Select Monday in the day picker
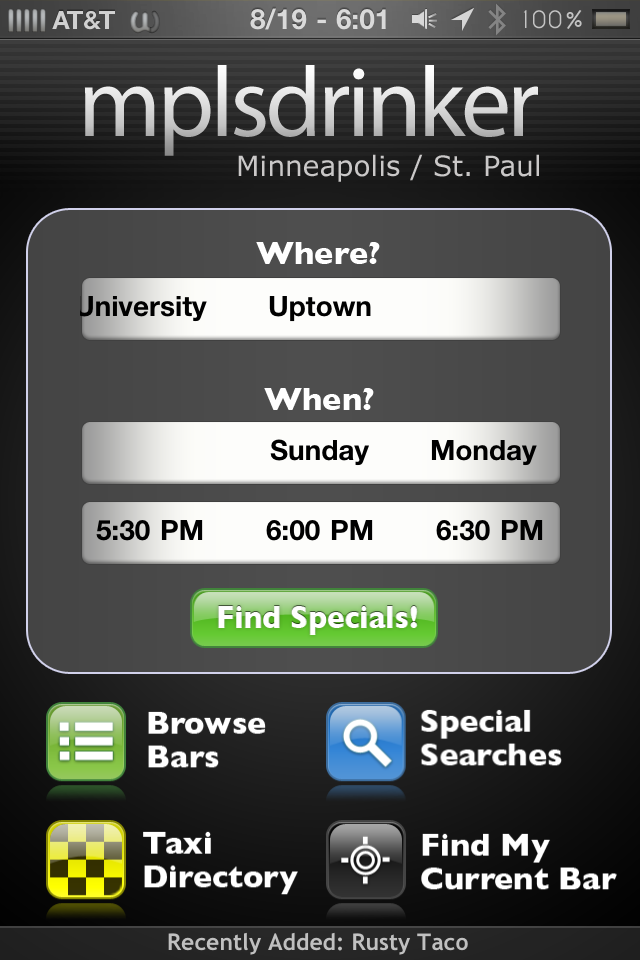Image resolution: width=640 pixels, height=960 pixels. (483, 451)
